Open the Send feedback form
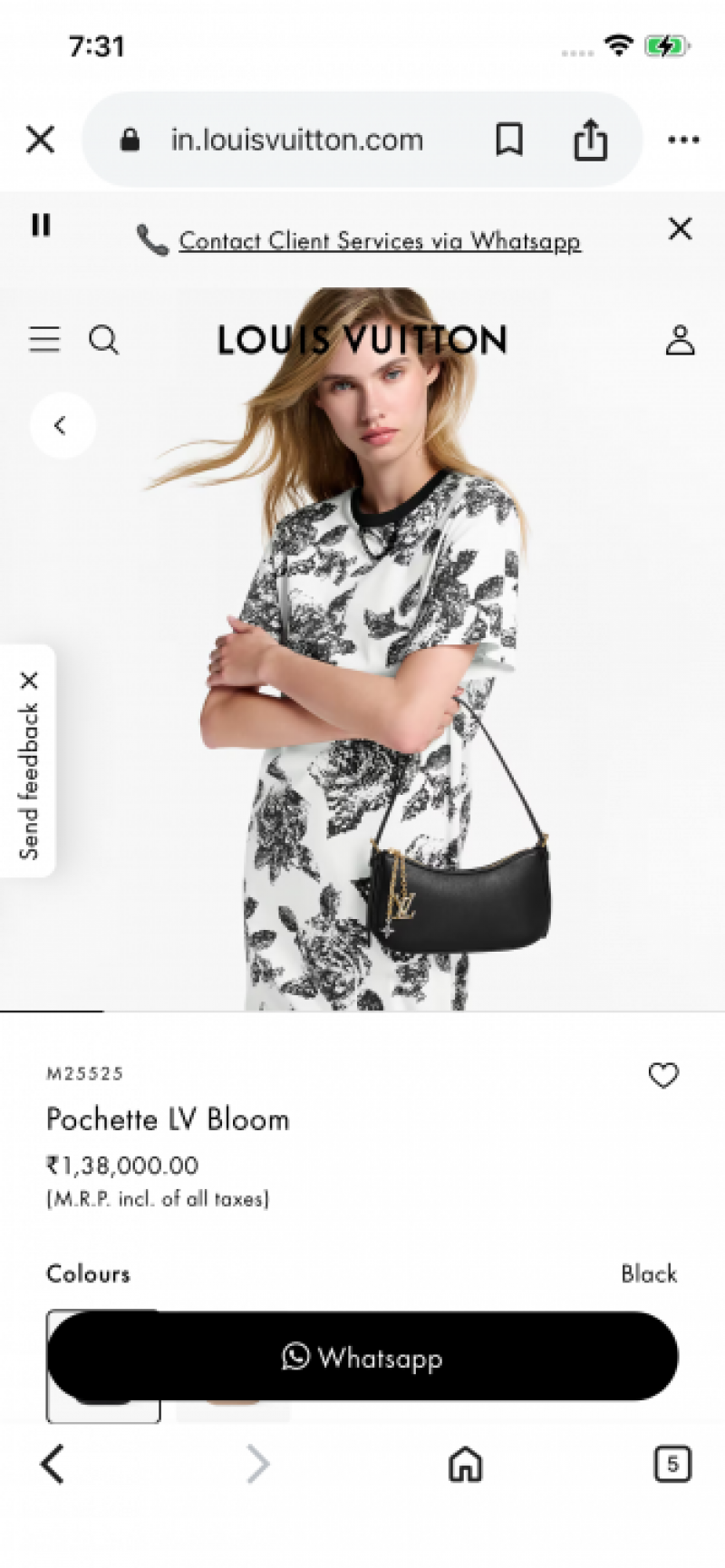Image resolution: width=725 pixels, height=1568 pixels. pyautogui.click(x=29, y=781)
